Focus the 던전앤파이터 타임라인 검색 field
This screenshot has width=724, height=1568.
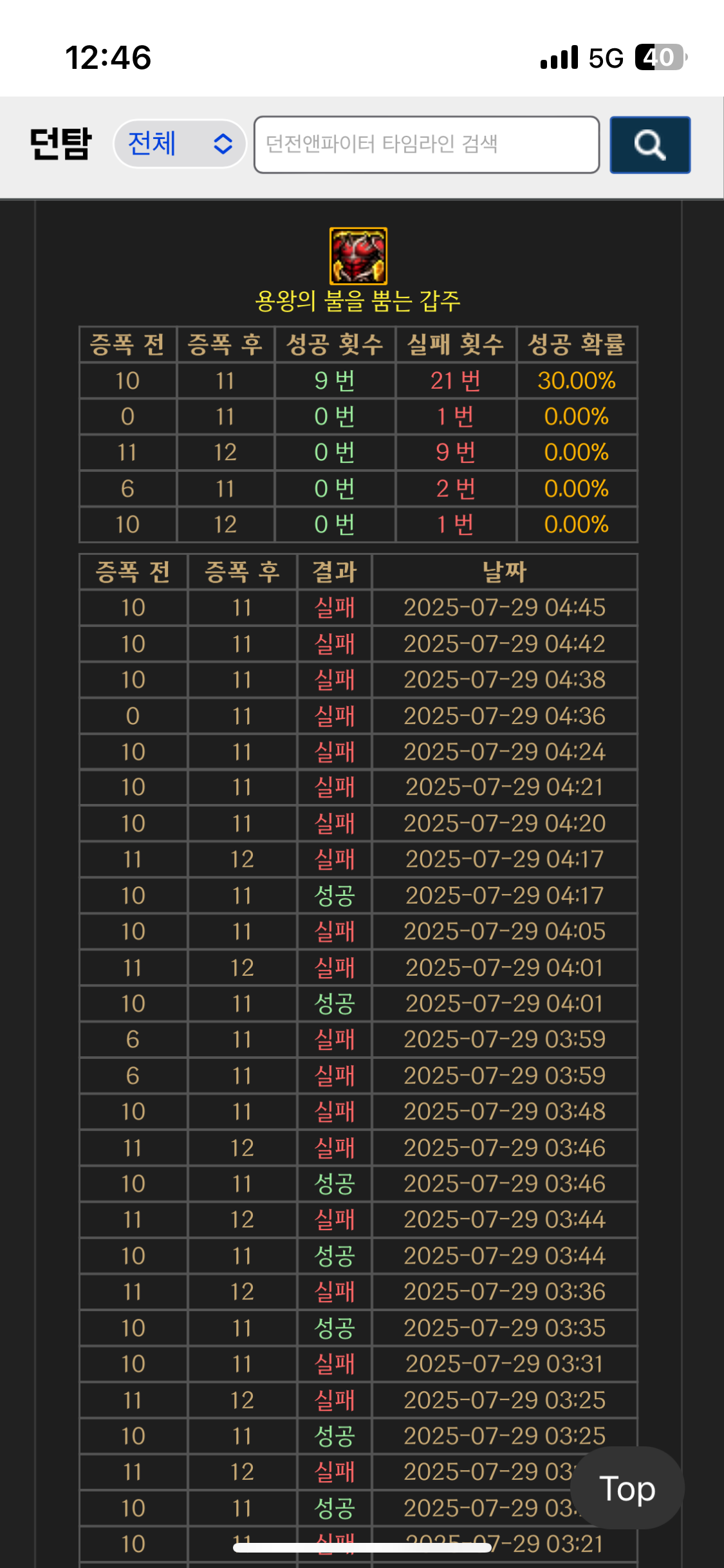pyautogui.click(x=426, y=144)
